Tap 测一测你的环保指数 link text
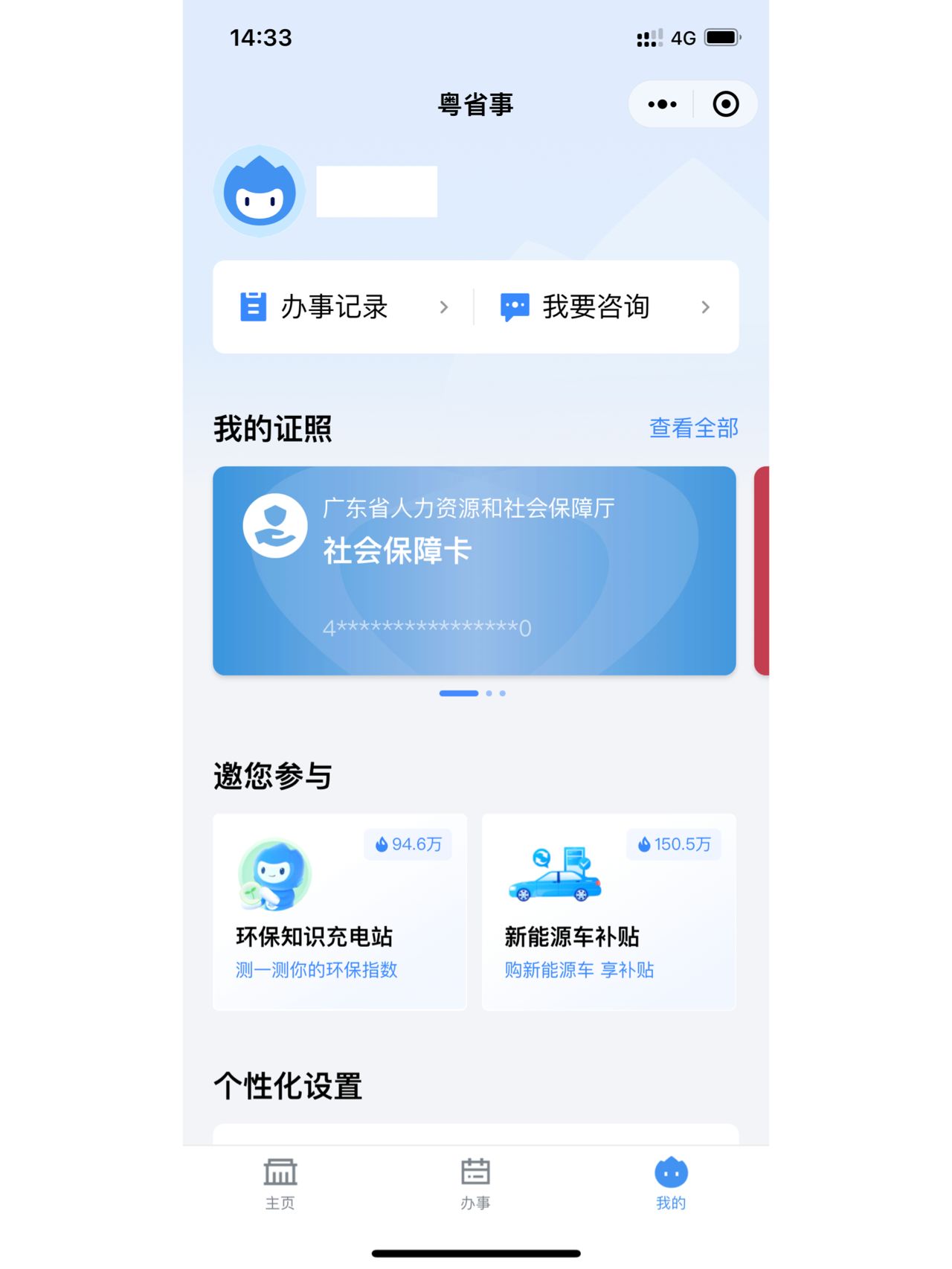Image resolution: width=952 pixels, height=1269 pixels. tap(315, 968)
